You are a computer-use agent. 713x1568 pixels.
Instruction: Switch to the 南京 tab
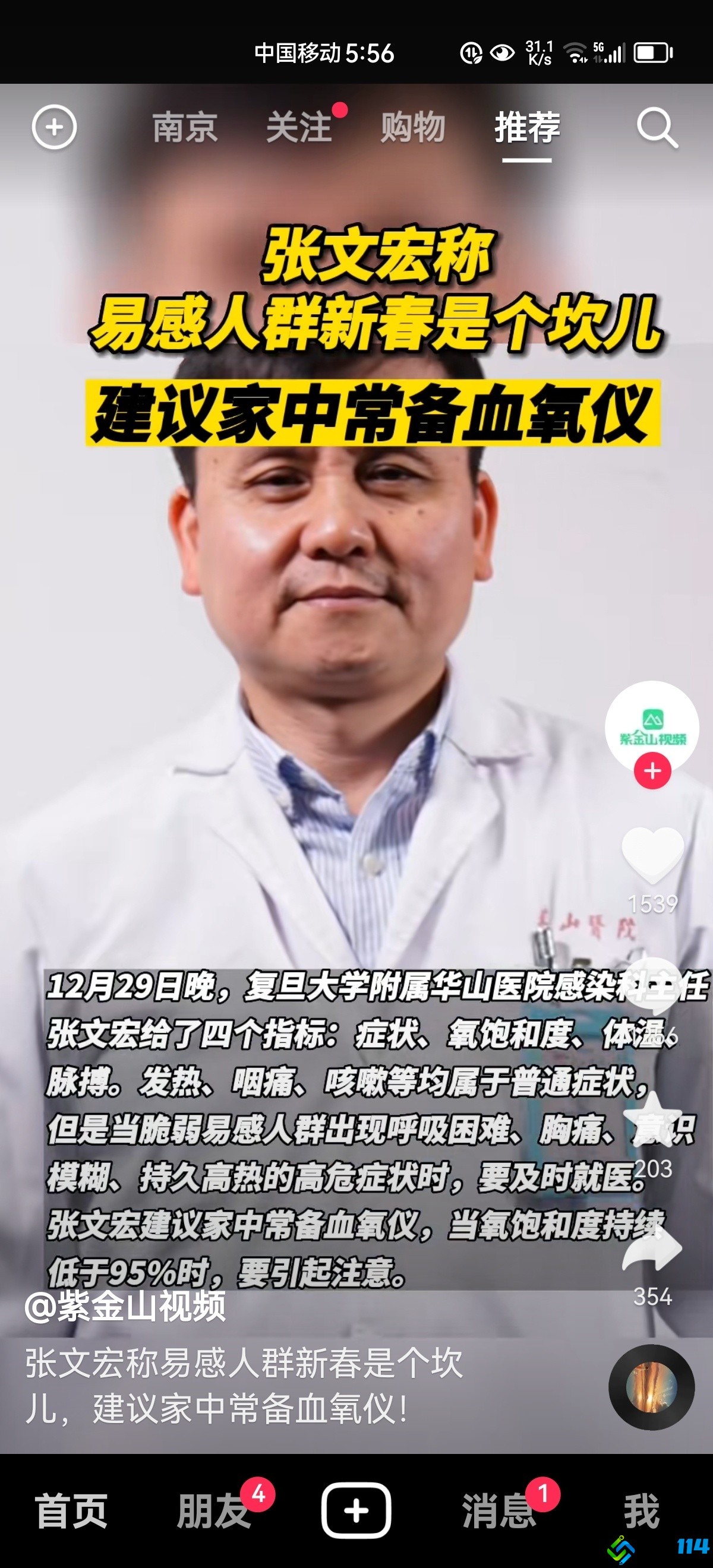(185, 128)
